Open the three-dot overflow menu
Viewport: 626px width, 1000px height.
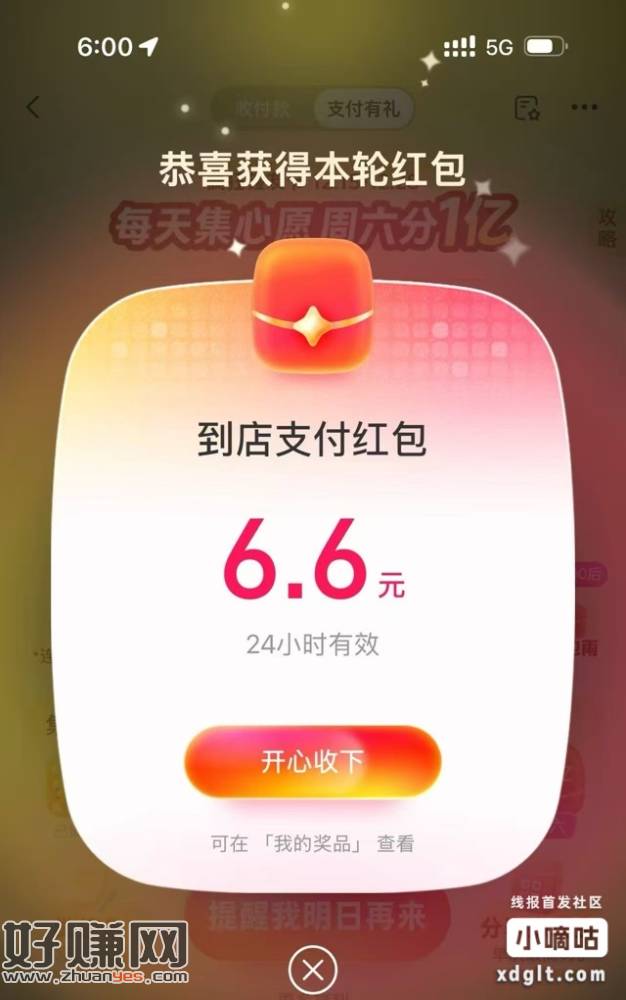(x=584, y=108)
